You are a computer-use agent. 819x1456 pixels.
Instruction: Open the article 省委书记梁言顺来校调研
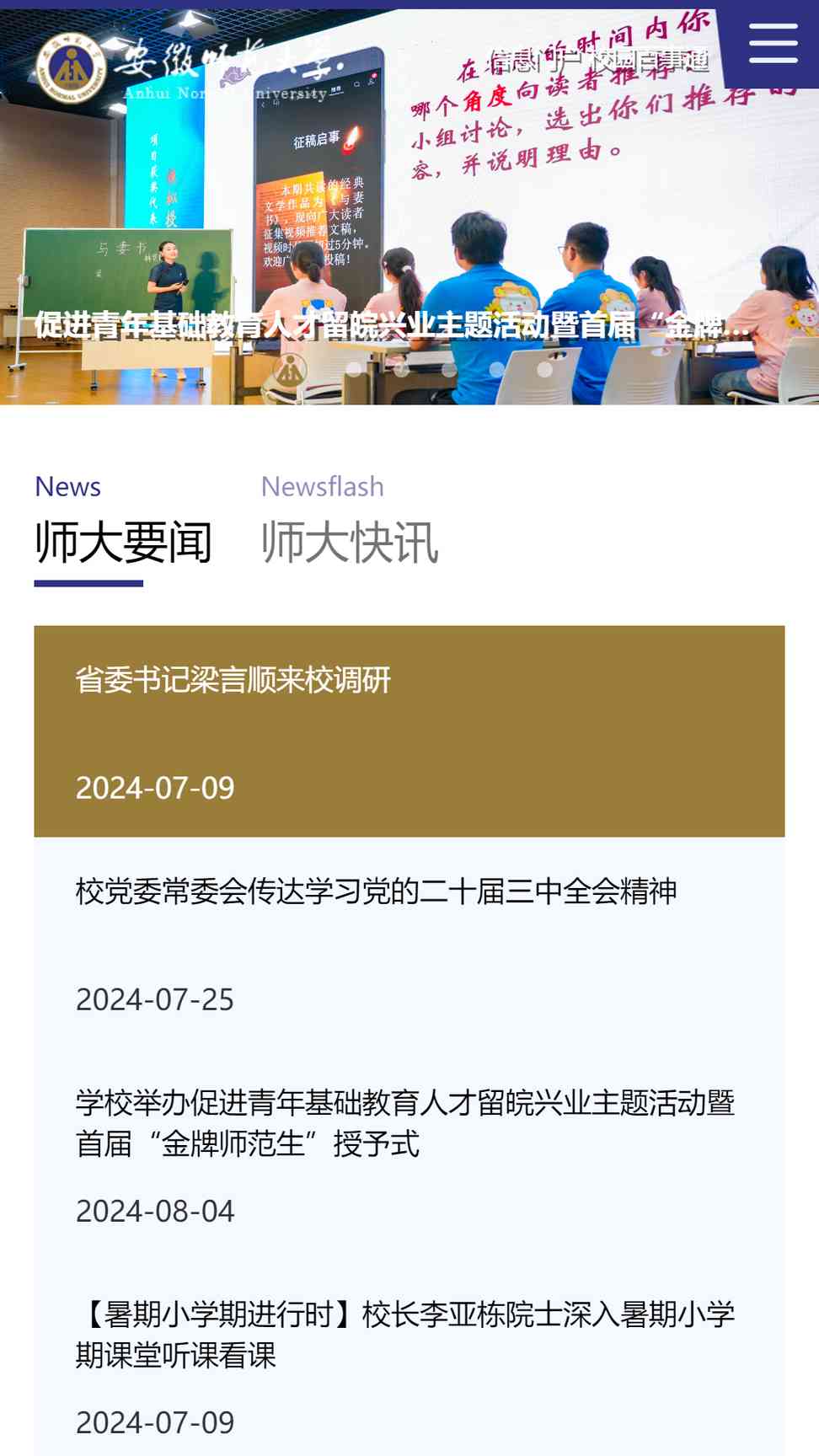pos(409,731)
